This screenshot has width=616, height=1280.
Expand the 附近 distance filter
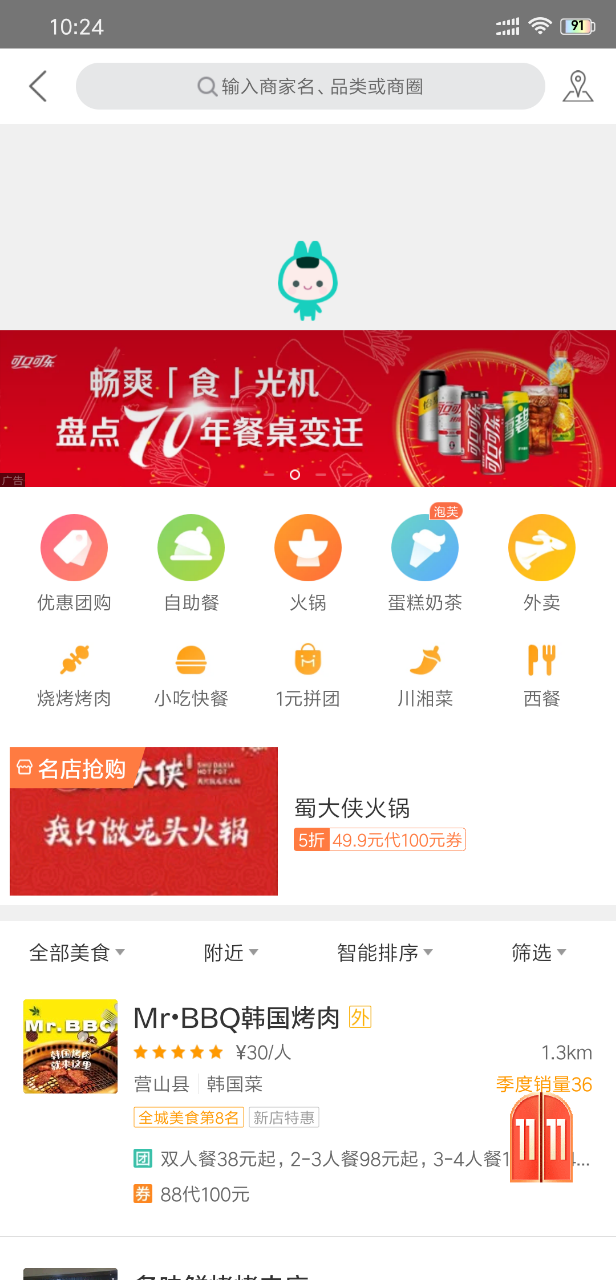point(231,953)
